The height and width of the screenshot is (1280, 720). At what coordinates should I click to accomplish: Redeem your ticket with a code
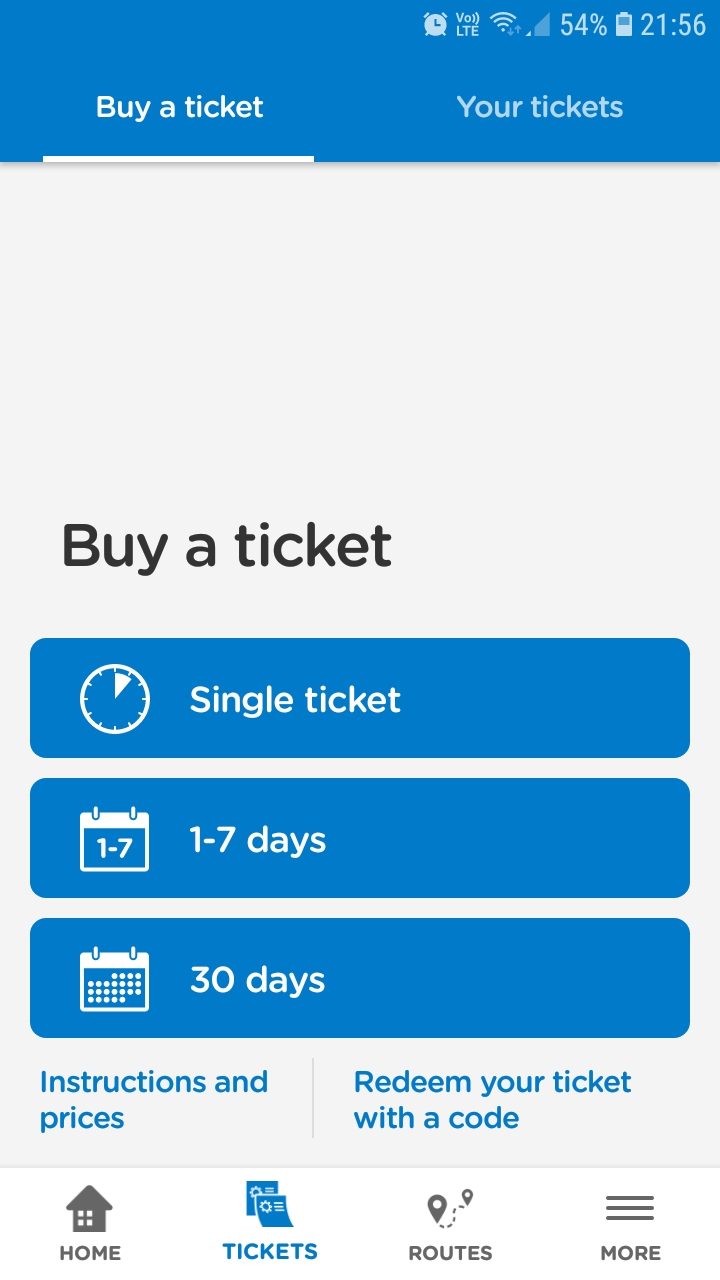pyautogui.click(x=491, y=1098)
